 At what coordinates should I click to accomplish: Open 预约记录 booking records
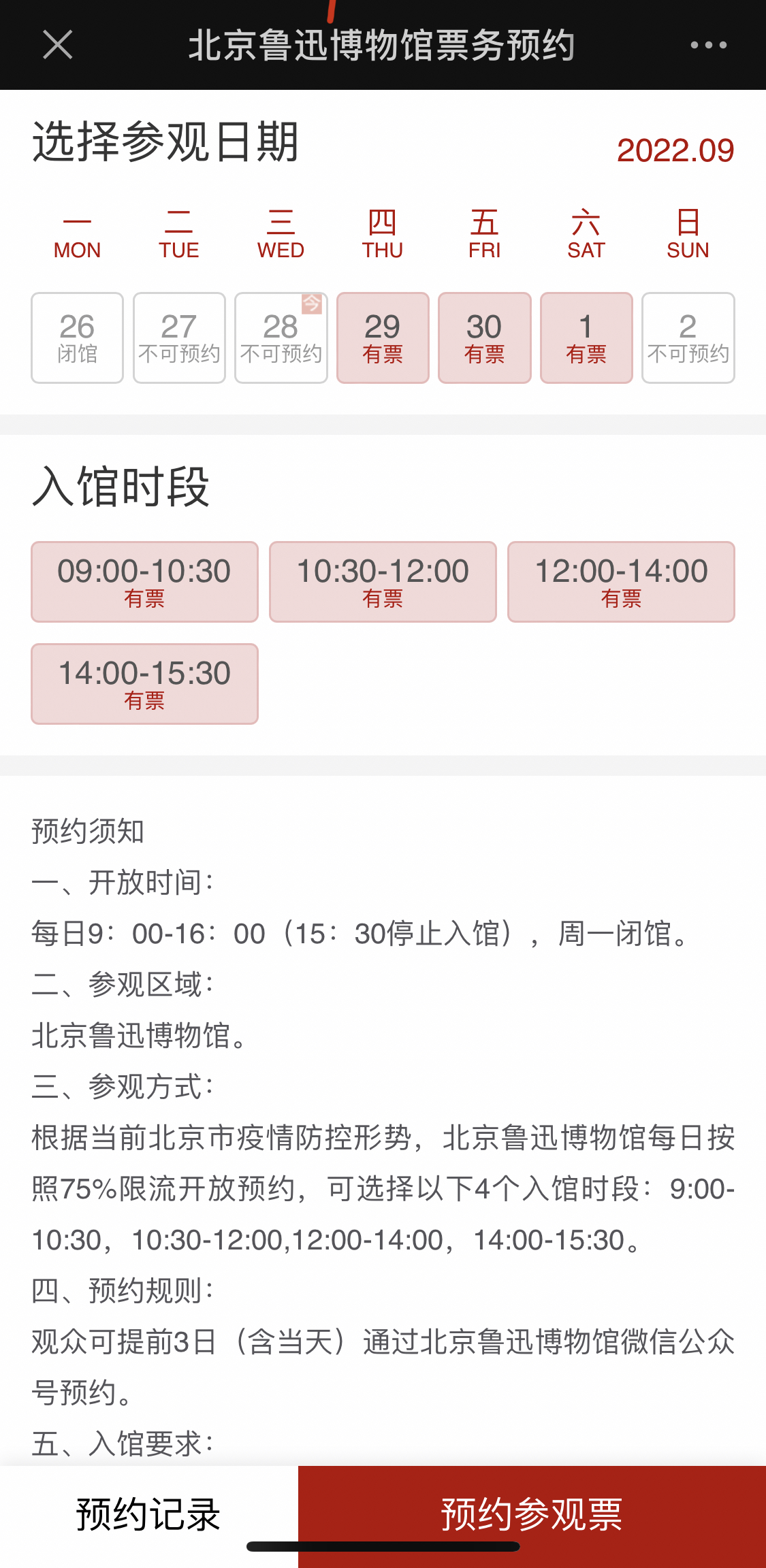(x=148, y=1514)
